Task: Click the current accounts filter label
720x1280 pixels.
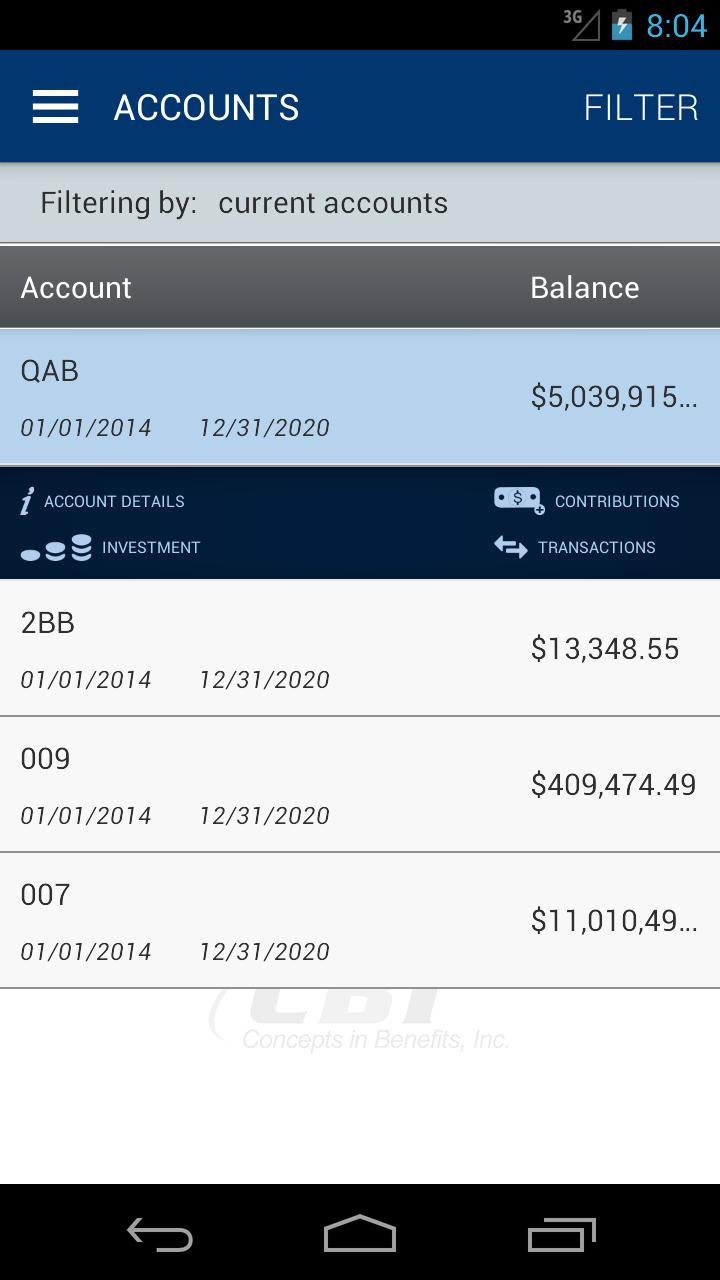Action: tap(333, 202)
